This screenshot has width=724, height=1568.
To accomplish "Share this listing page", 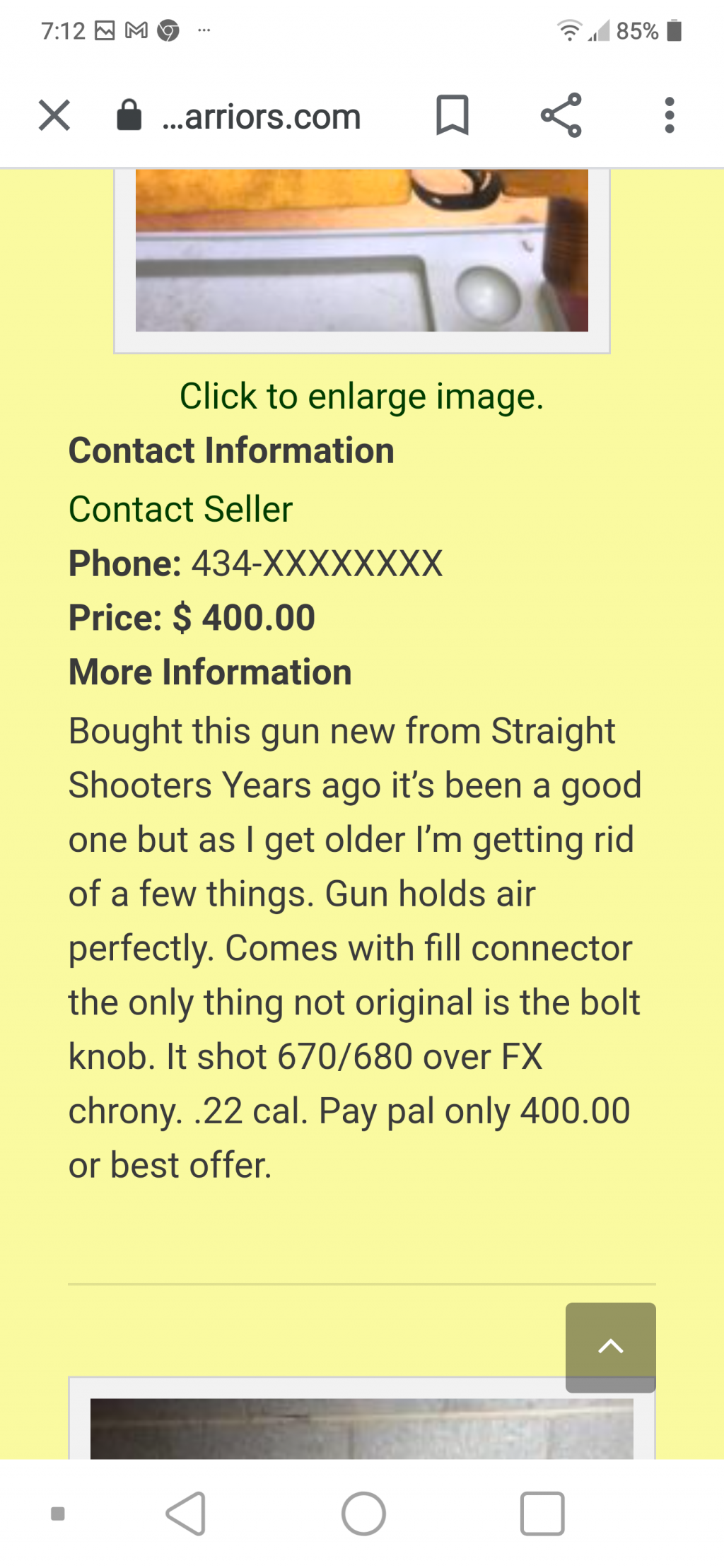I will coord(561,115).
